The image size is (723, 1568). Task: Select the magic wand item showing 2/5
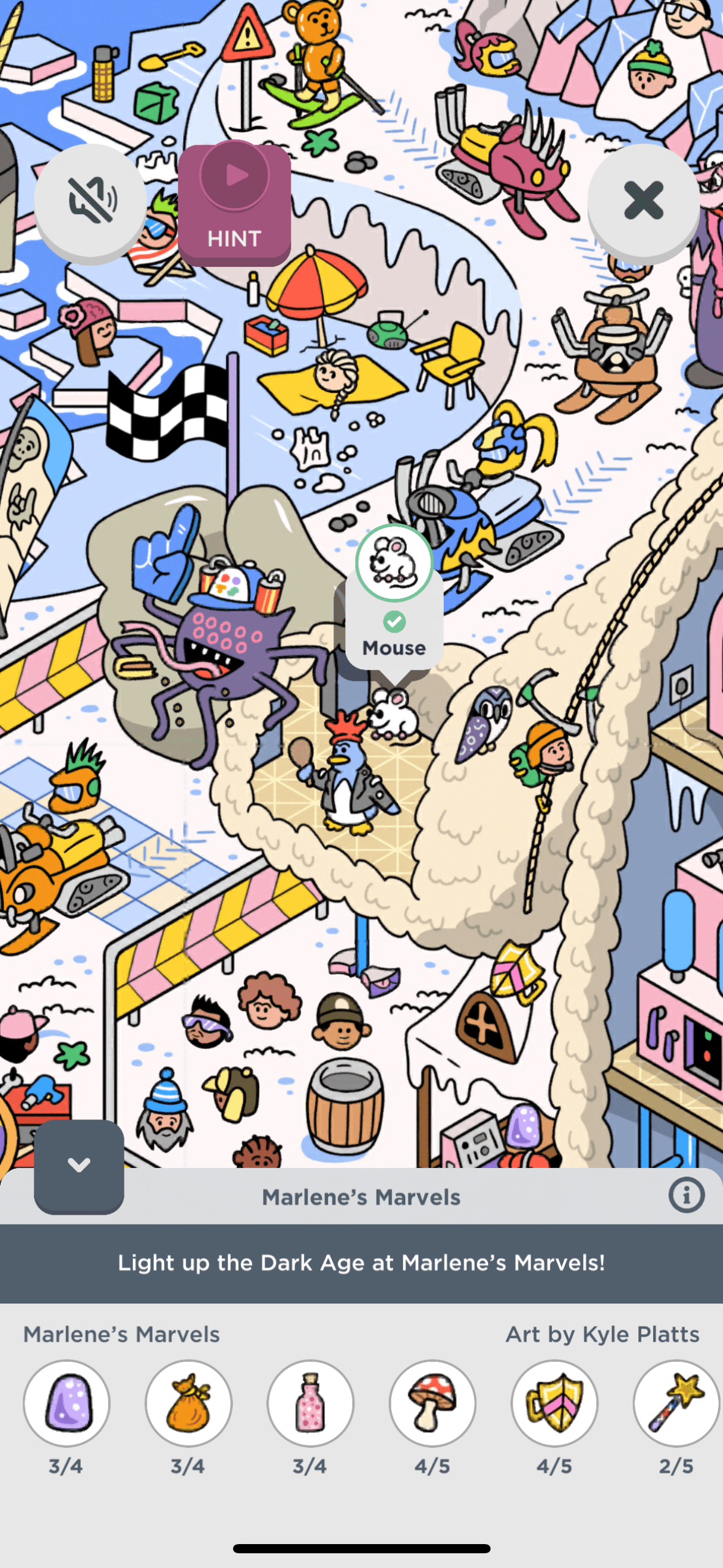tap(676, 1403)
